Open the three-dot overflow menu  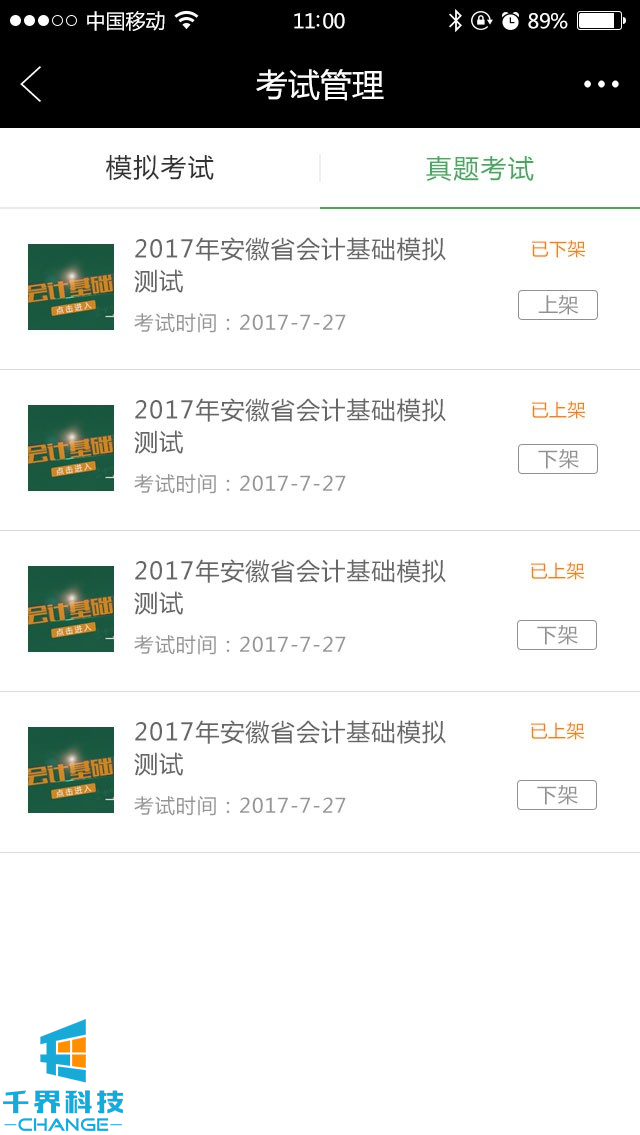pos(601,84)
